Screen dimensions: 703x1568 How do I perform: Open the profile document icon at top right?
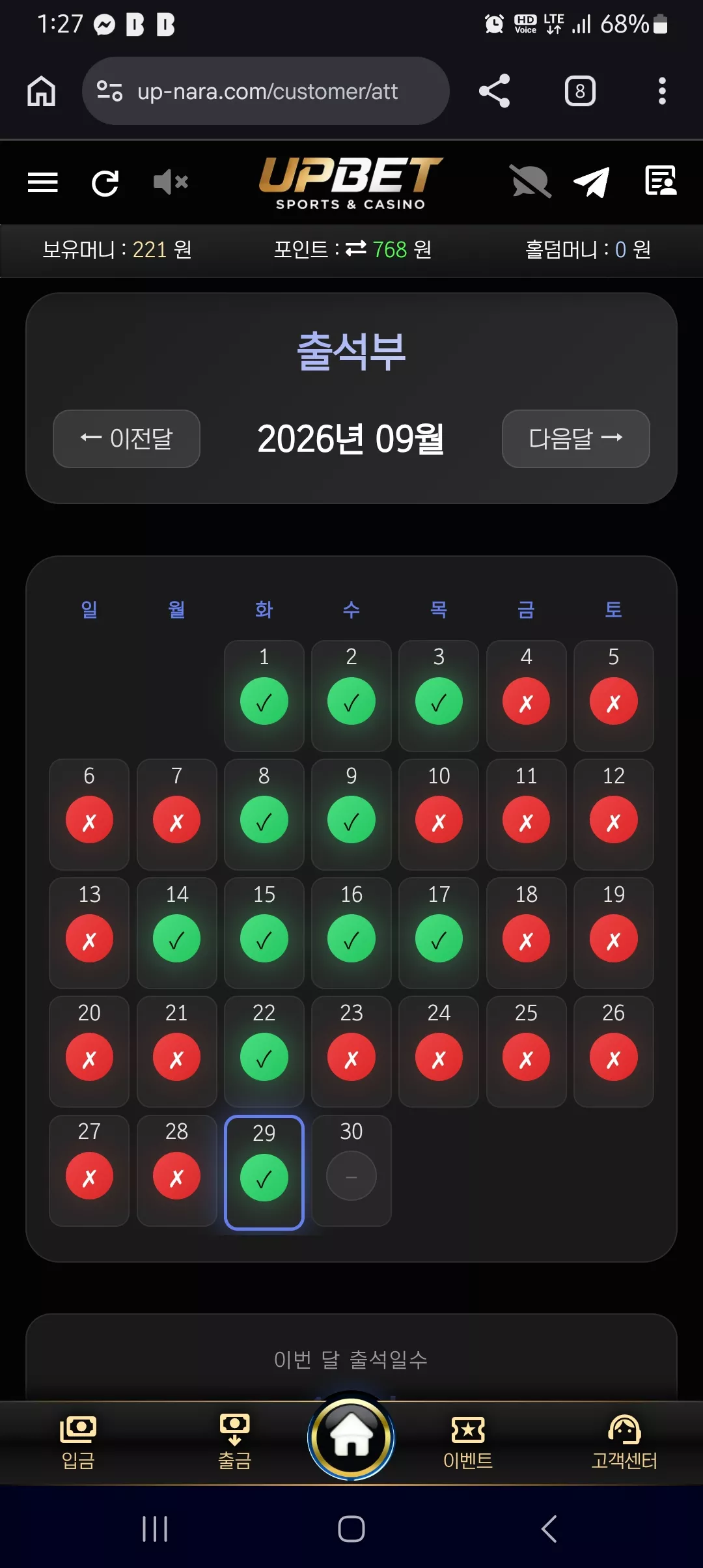point(661,181)
